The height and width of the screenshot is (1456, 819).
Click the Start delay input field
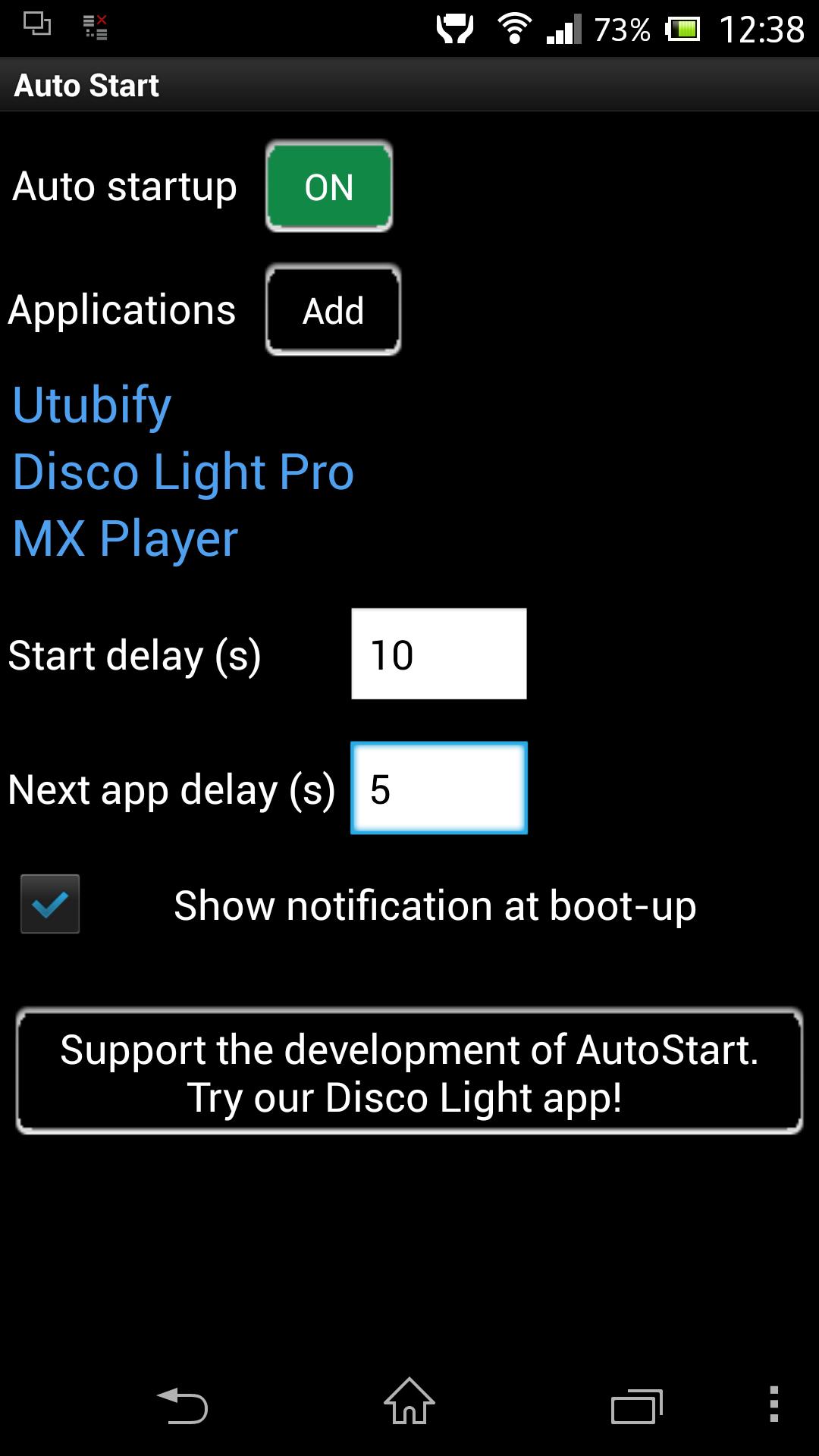pyautogui.click(x=438, y=653)
